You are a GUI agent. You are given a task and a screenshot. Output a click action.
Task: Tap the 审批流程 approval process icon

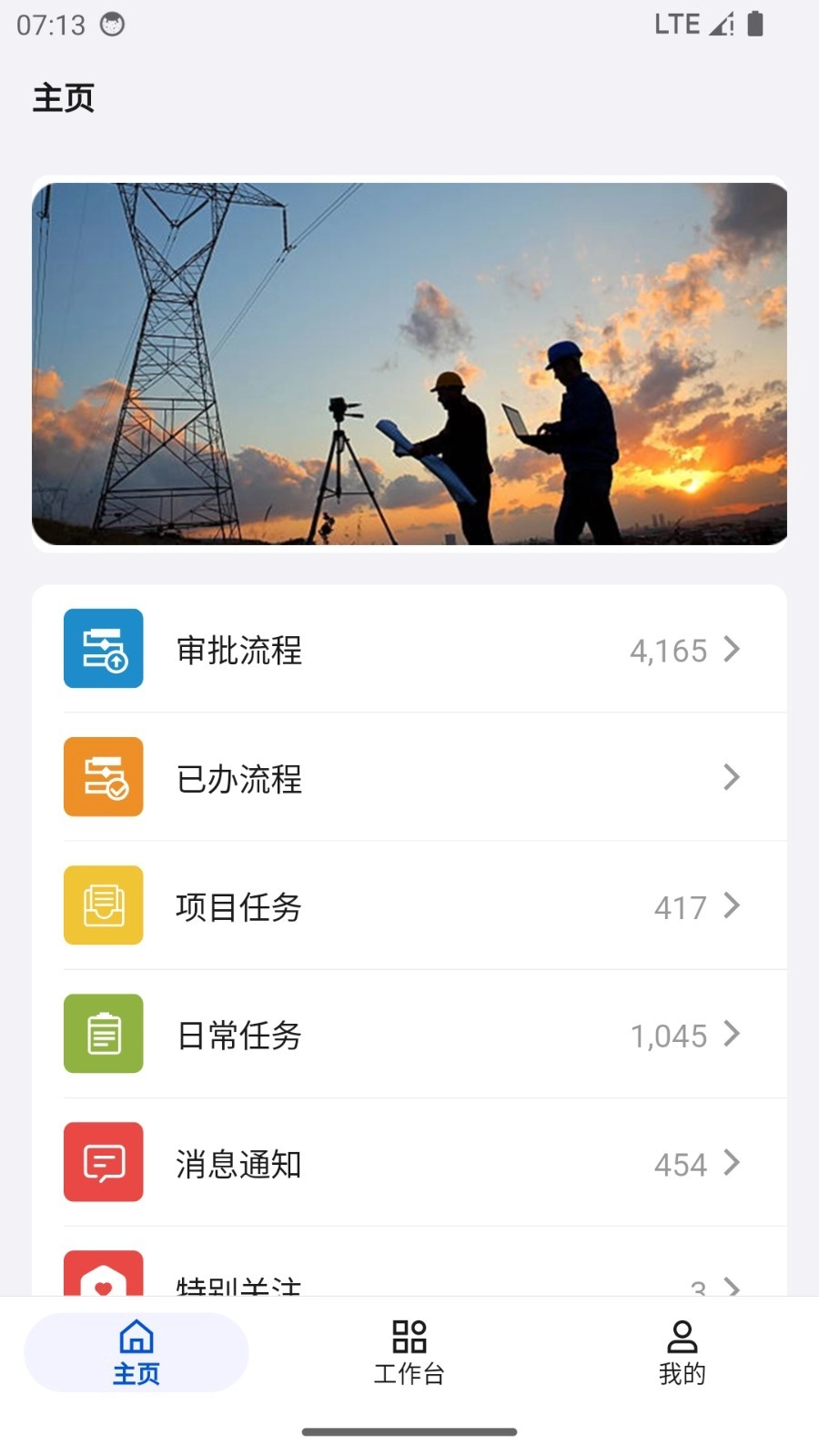point(103,649)
